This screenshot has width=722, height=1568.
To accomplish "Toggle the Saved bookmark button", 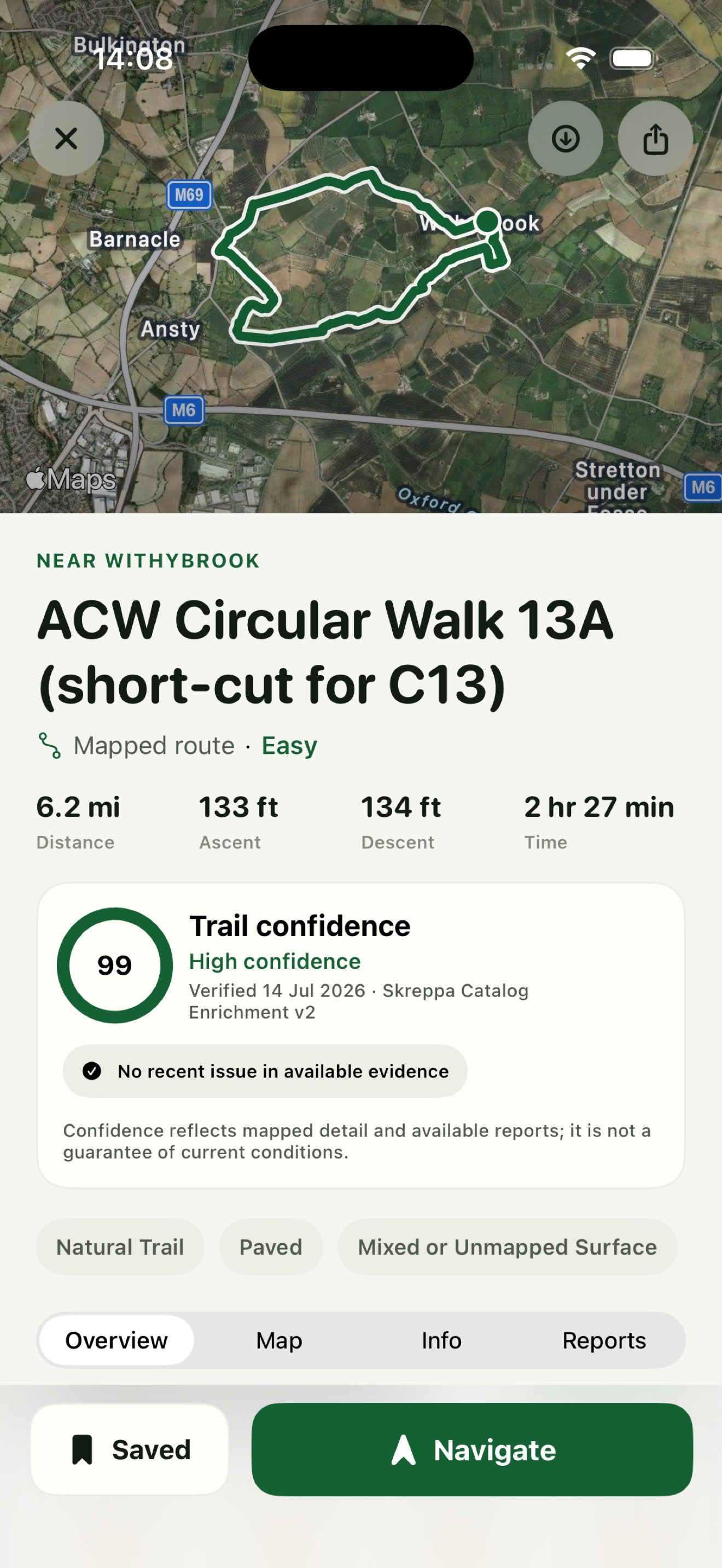I will (130, 1449).
